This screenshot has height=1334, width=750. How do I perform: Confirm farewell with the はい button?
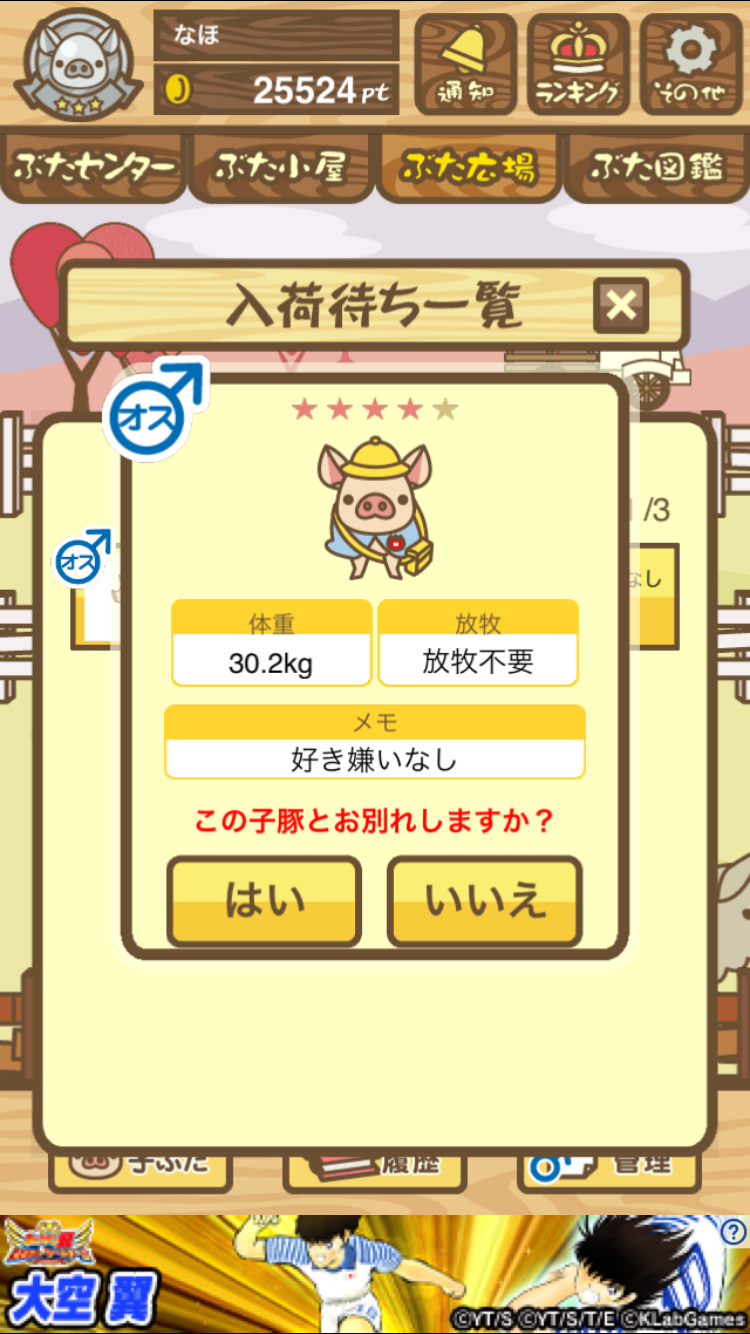point(263,901)
